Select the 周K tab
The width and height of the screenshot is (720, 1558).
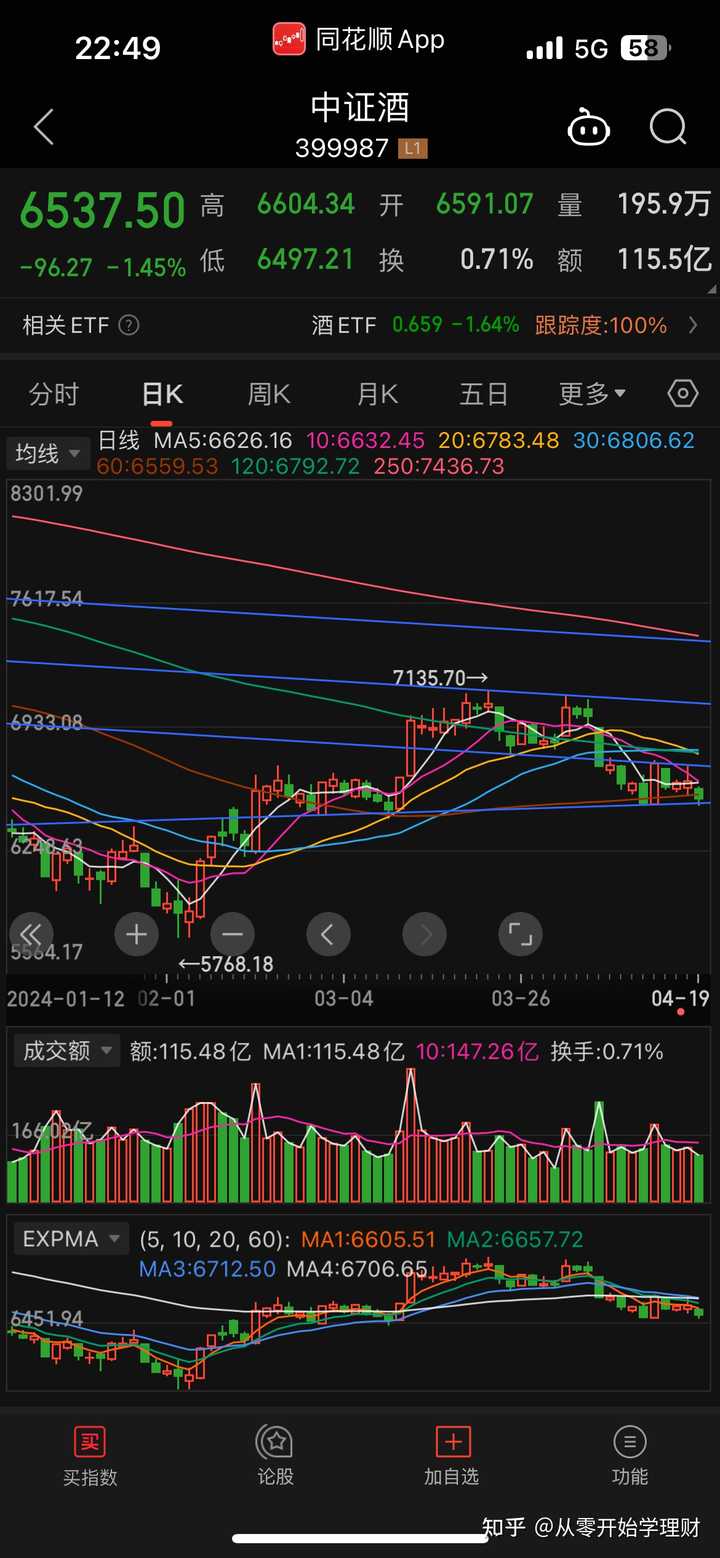[269, 394]
